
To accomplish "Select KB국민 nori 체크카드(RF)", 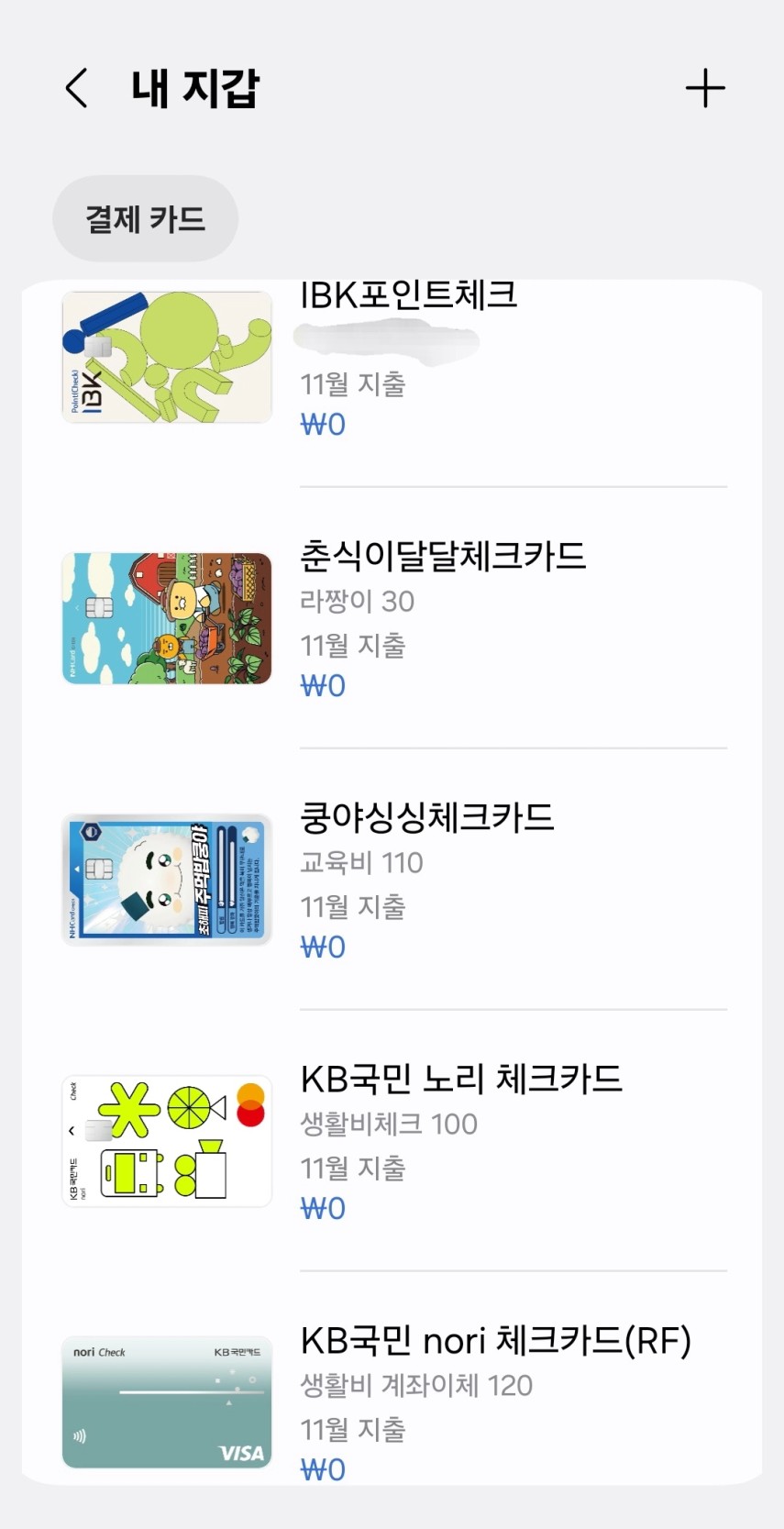I will [x=495, y=1341].
